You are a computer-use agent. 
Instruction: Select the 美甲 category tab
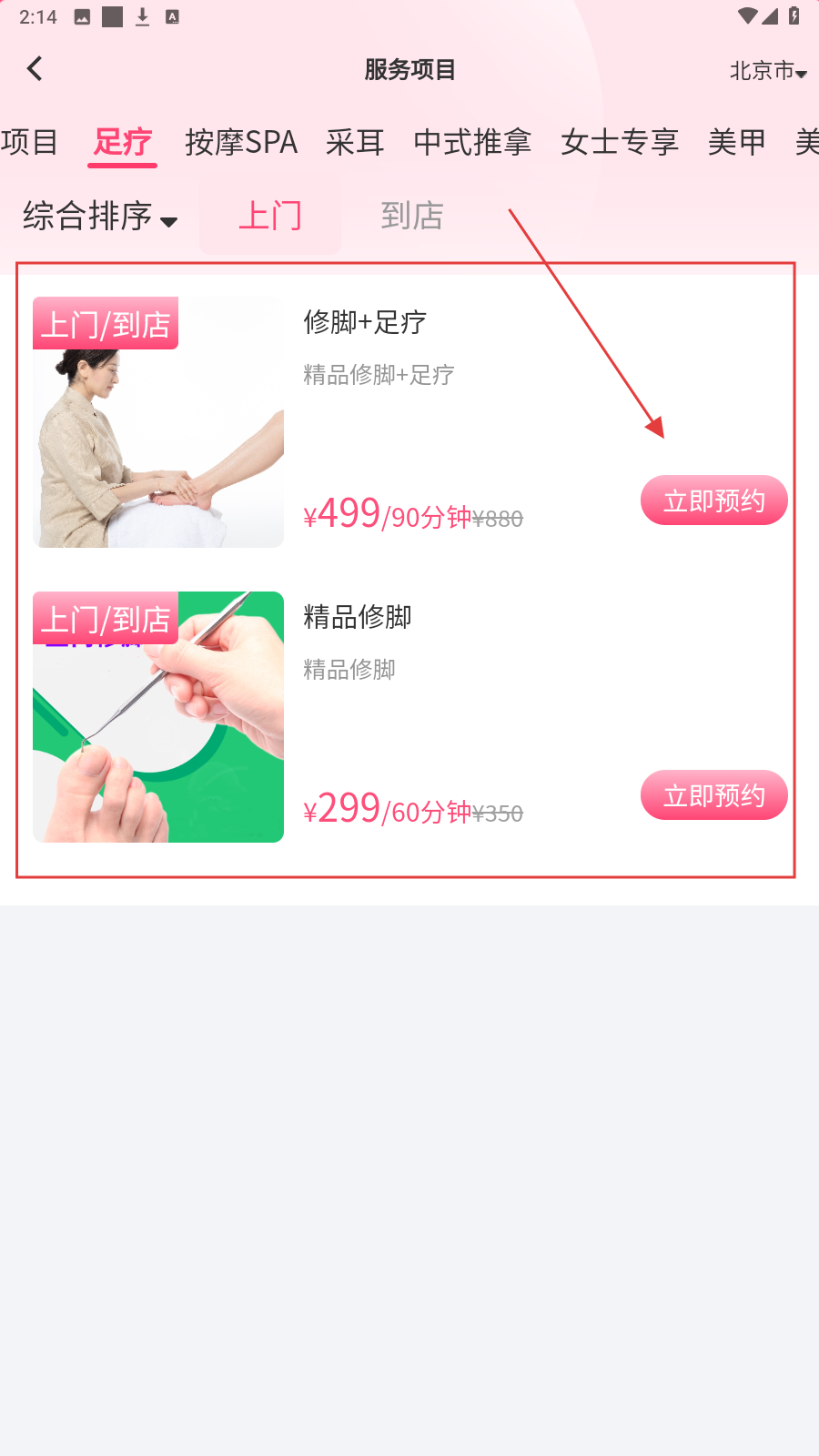(736, 143)
